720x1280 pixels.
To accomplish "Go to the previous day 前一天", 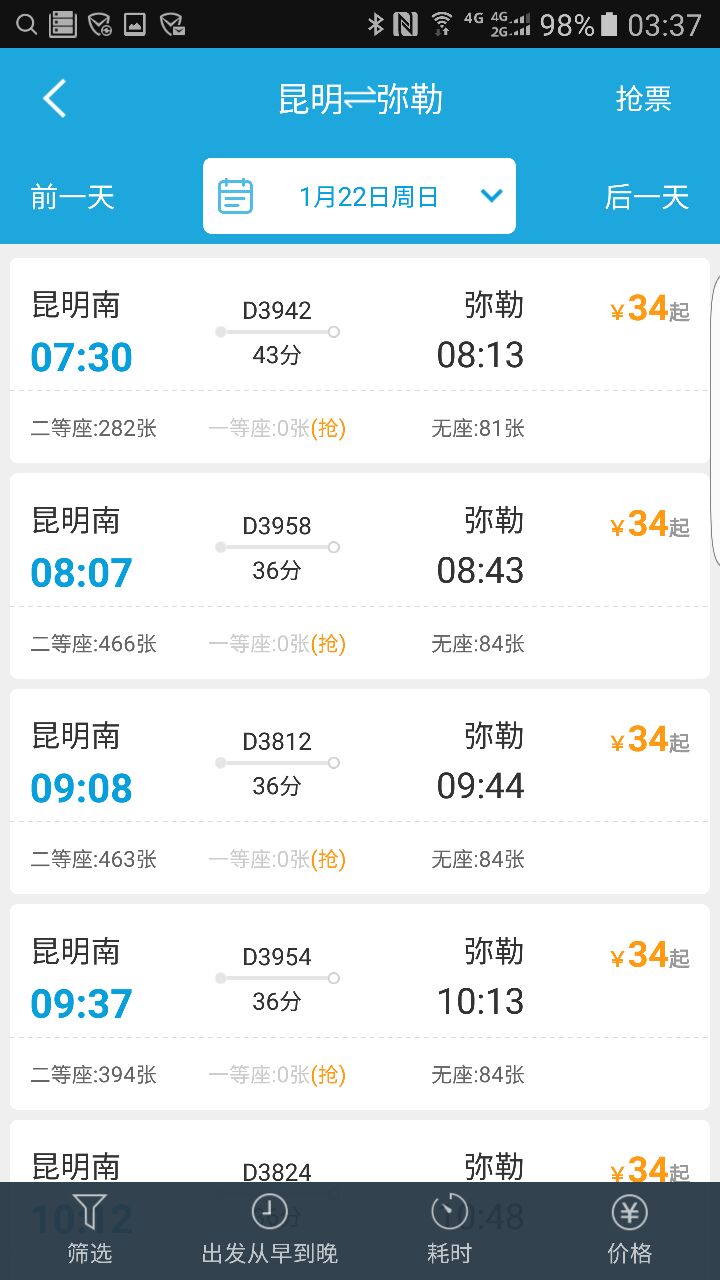I will point(72,197).
